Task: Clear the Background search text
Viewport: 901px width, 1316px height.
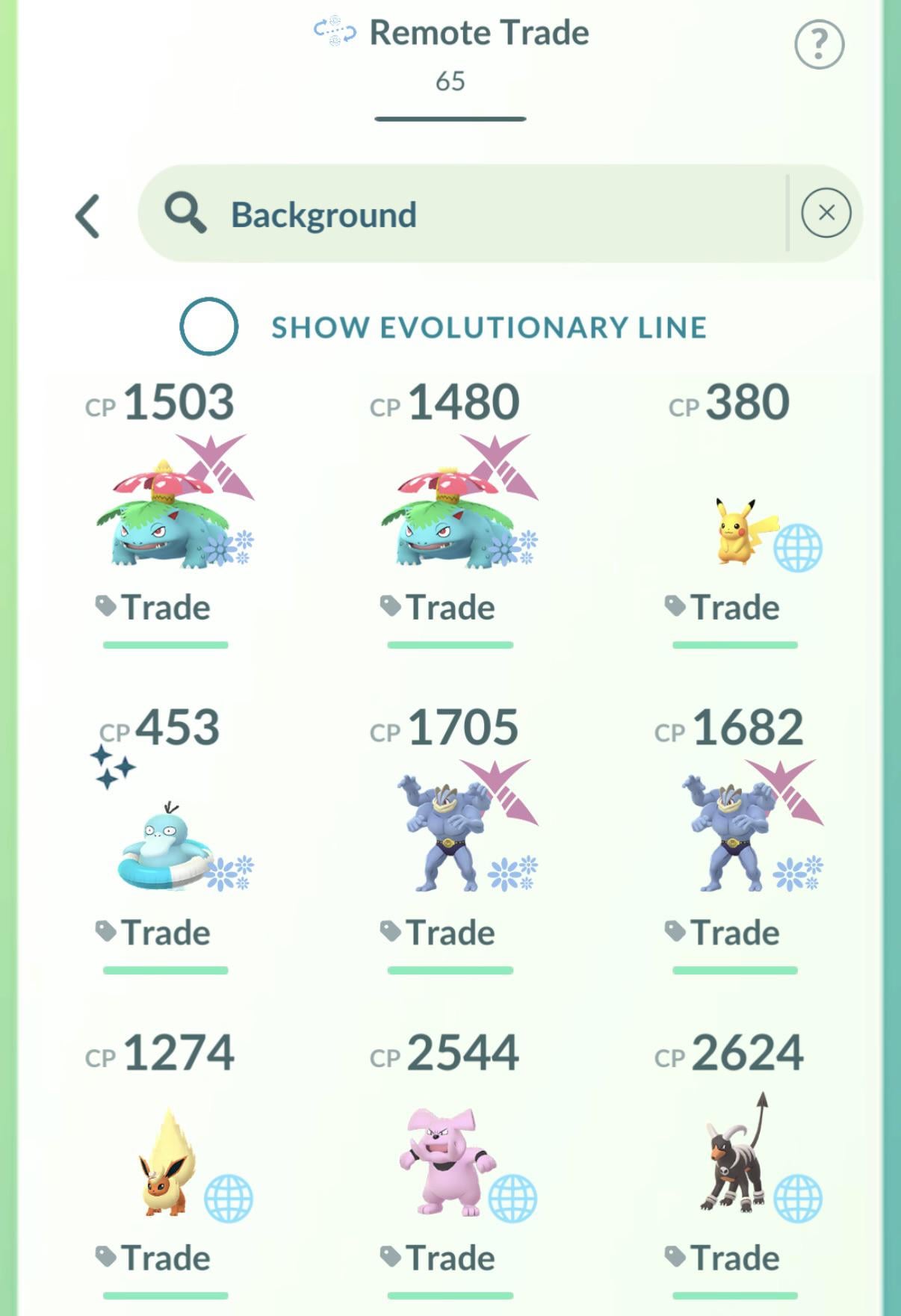Action: click(826, 214)
